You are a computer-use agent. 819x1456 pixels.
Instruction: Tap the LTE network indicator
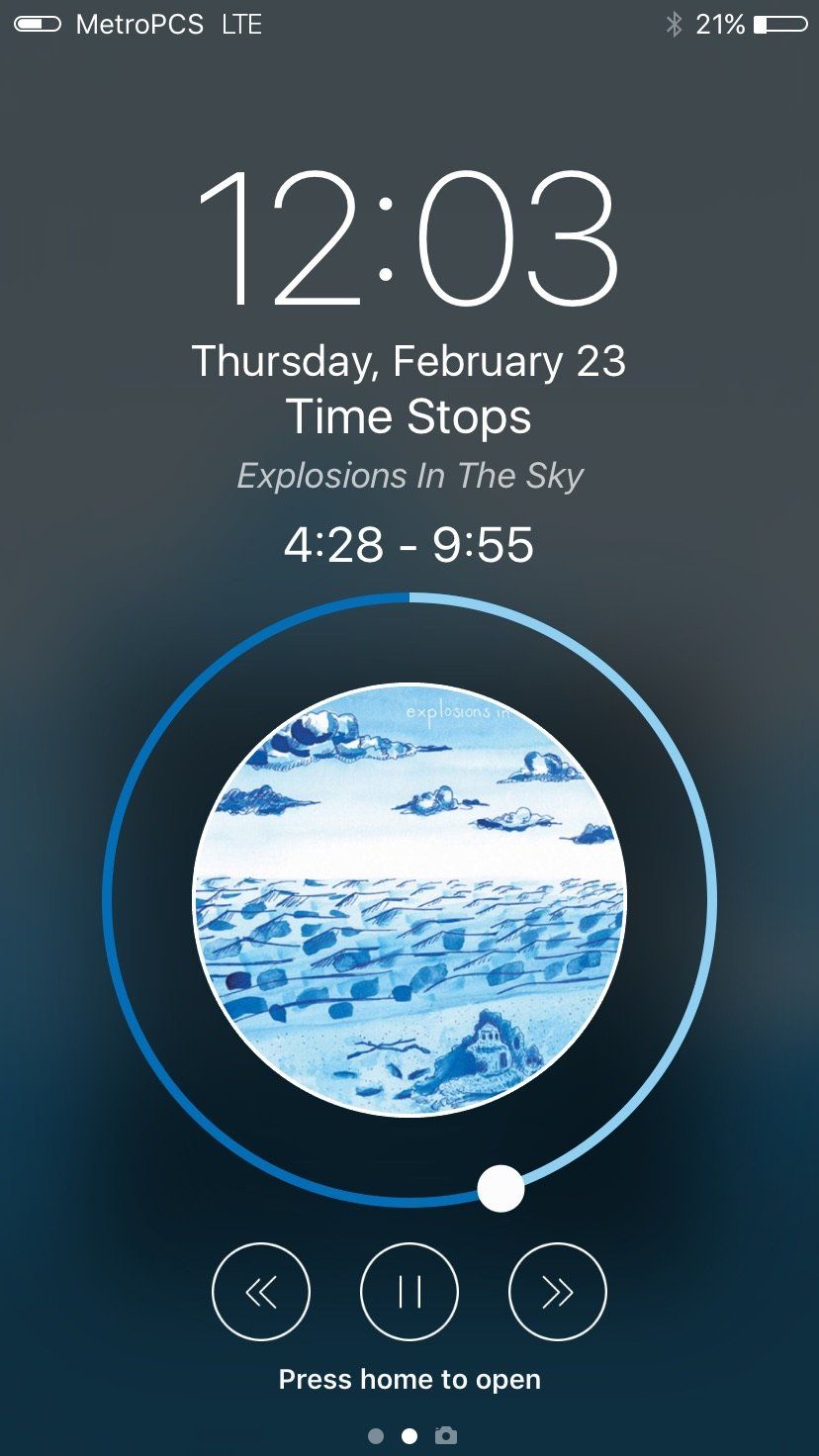pyautogui.click(x=241, y=25)
